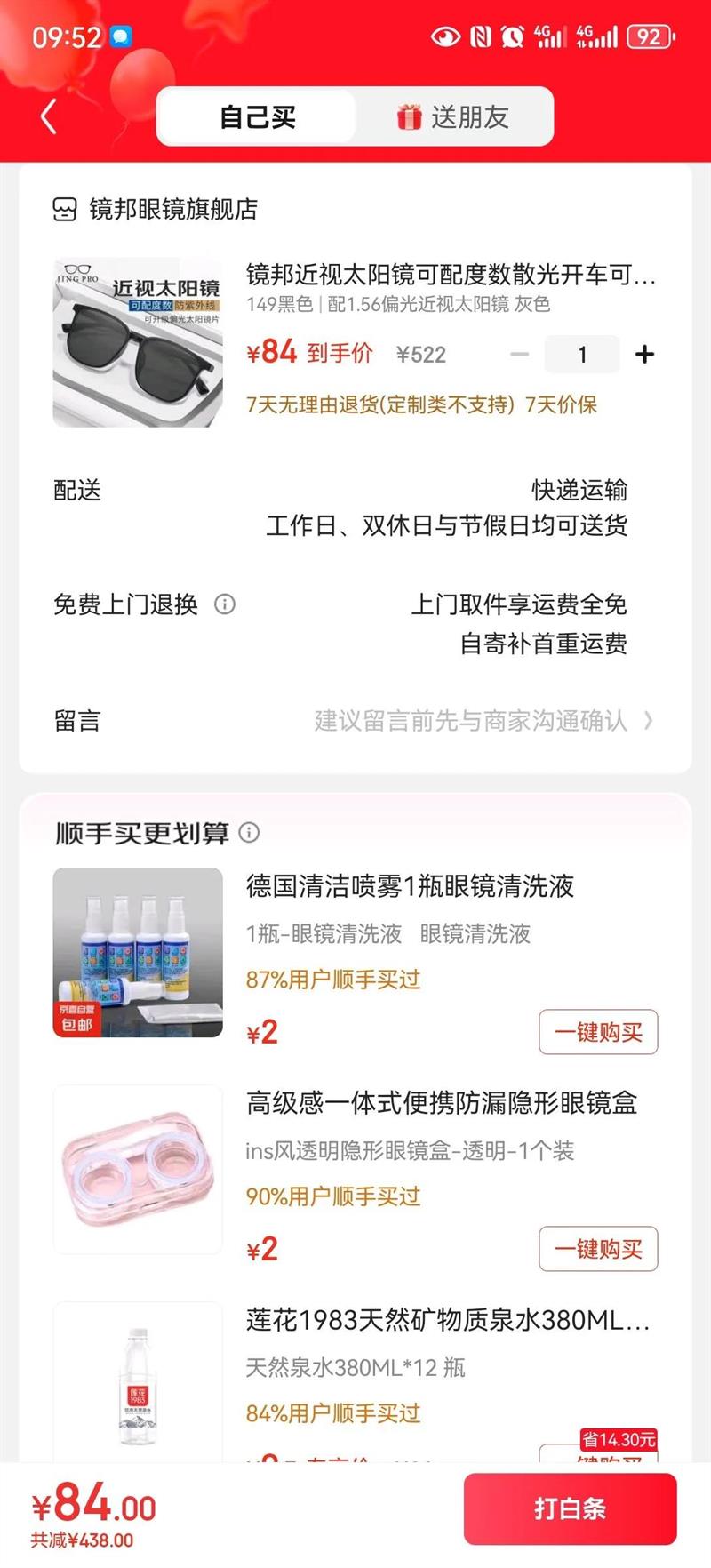Select the 自己买 tab
This screenshot has width=711, height=1568.
[x=257, y=116]
